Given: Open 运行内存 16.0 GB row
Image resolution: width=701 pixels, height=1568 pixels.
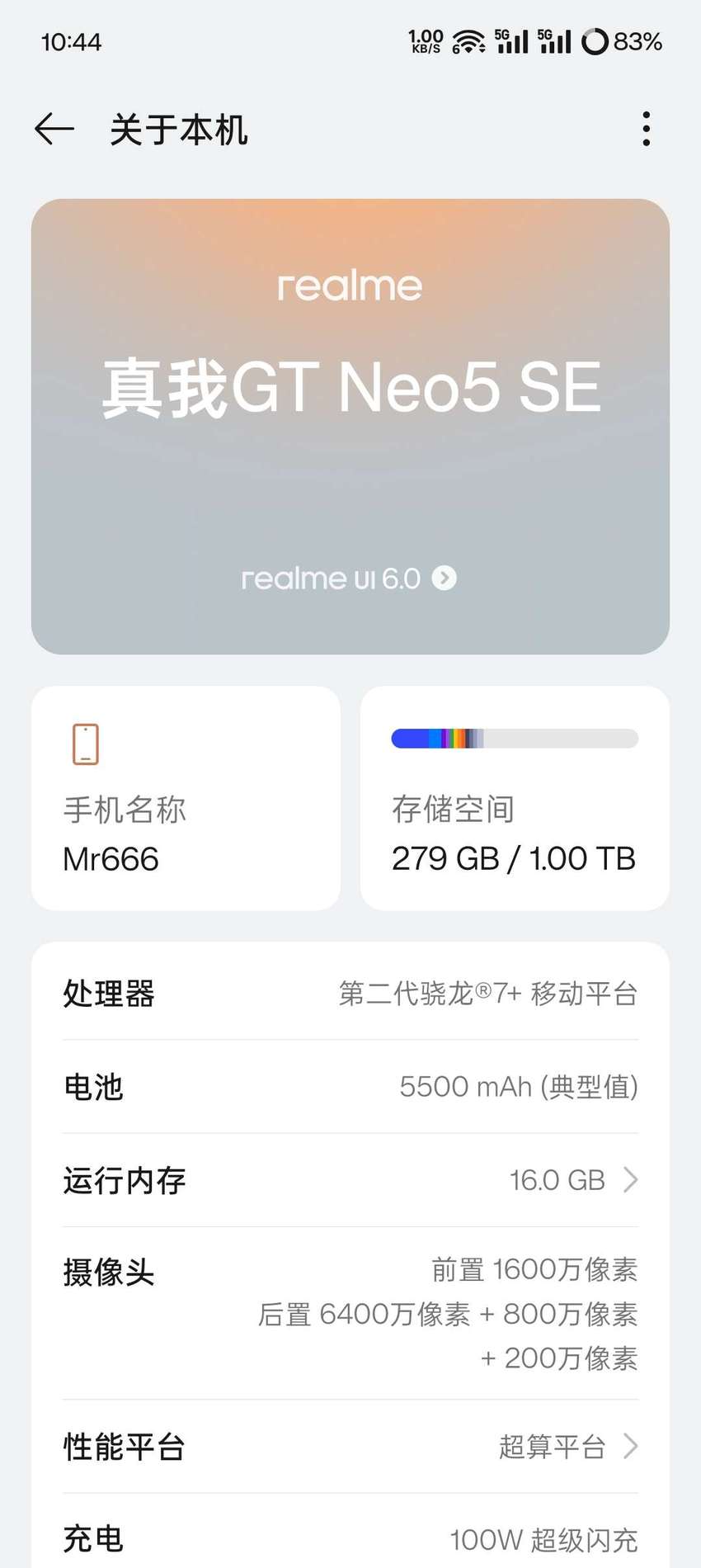Looking at the screenshot, I should (x=350, y=1180).
